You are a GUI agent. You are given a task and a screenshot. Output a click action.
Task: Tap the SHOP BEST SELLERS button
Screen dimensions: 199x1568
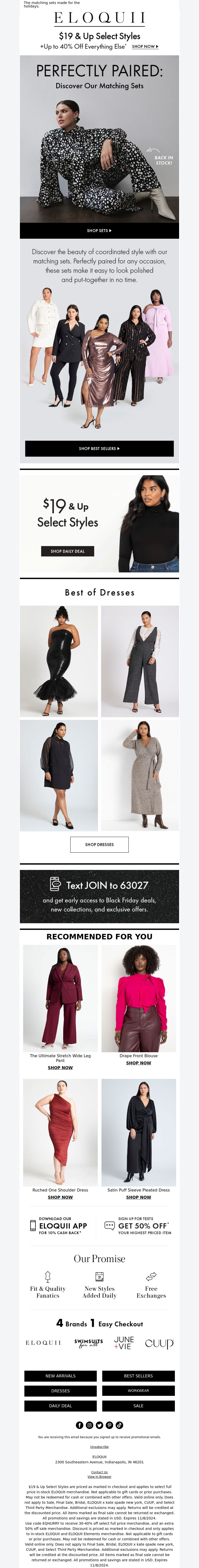point(99,448)
